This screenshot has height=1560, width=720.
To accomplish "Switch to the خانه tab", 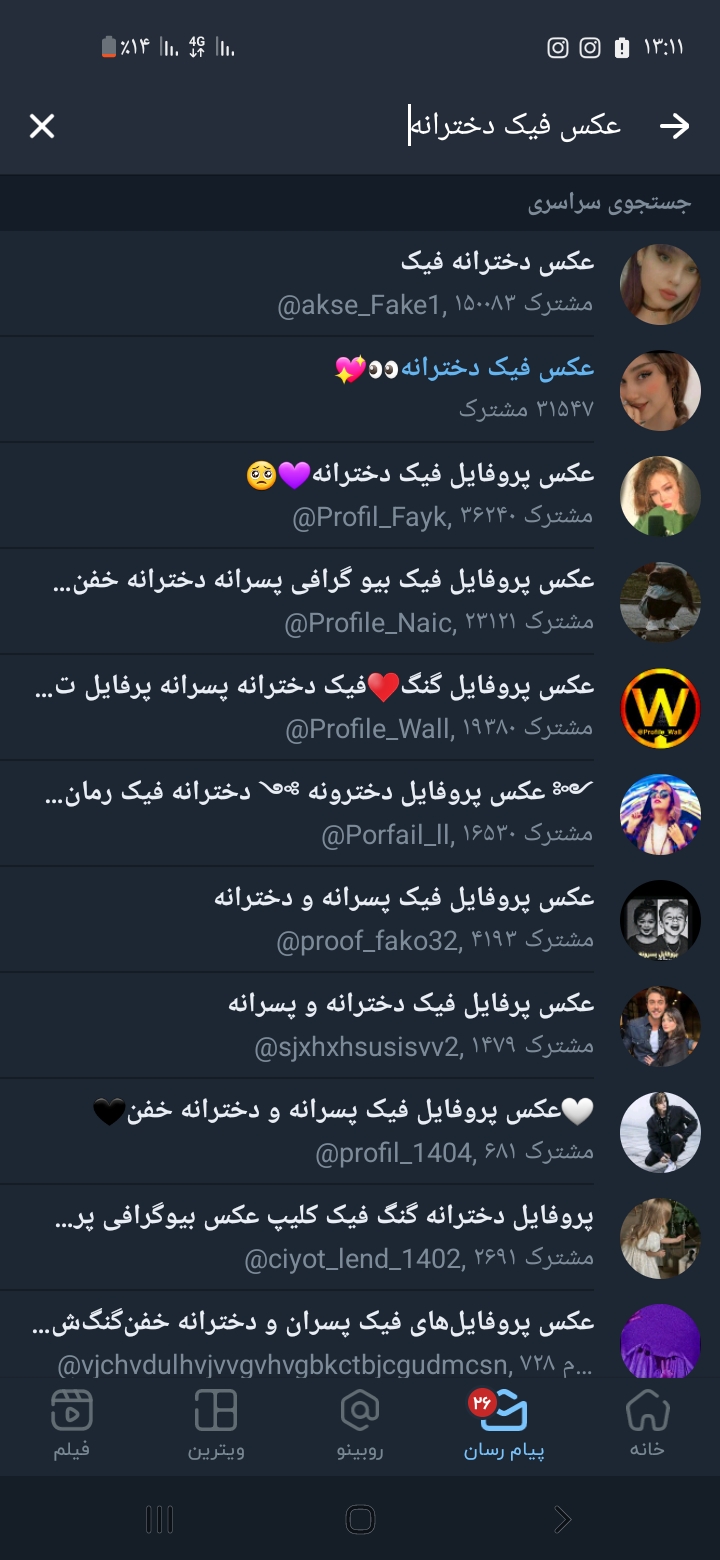I will click(x=647, y=1424).
